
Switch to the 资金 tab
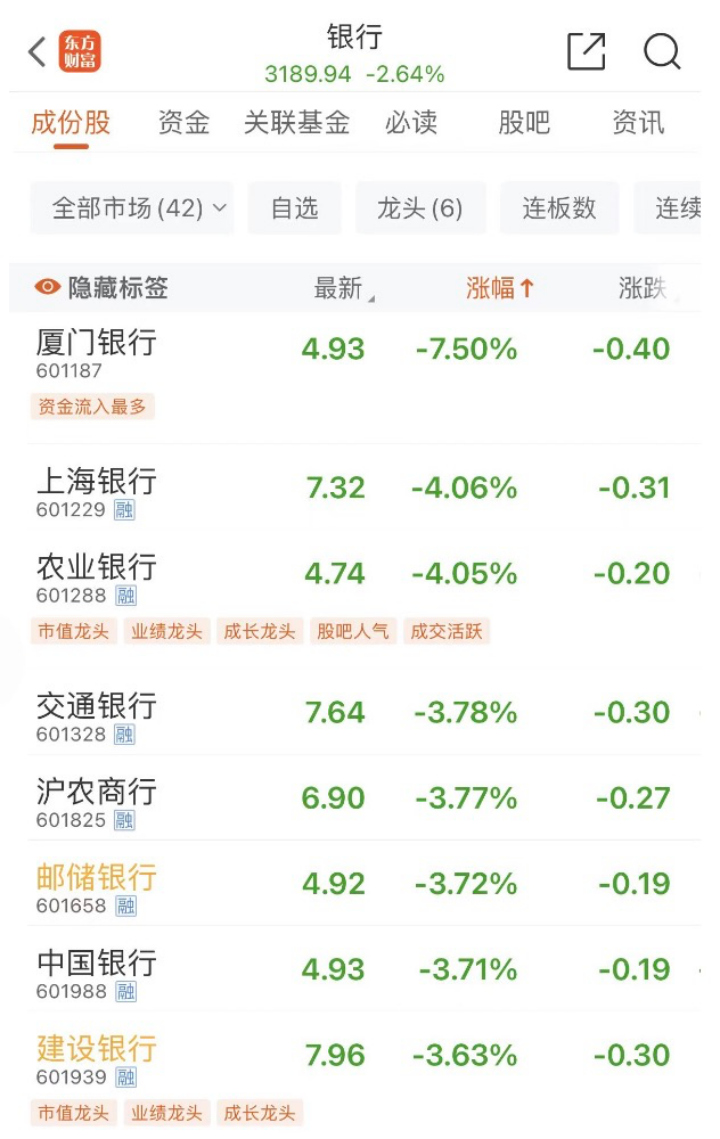coord(184,122)
